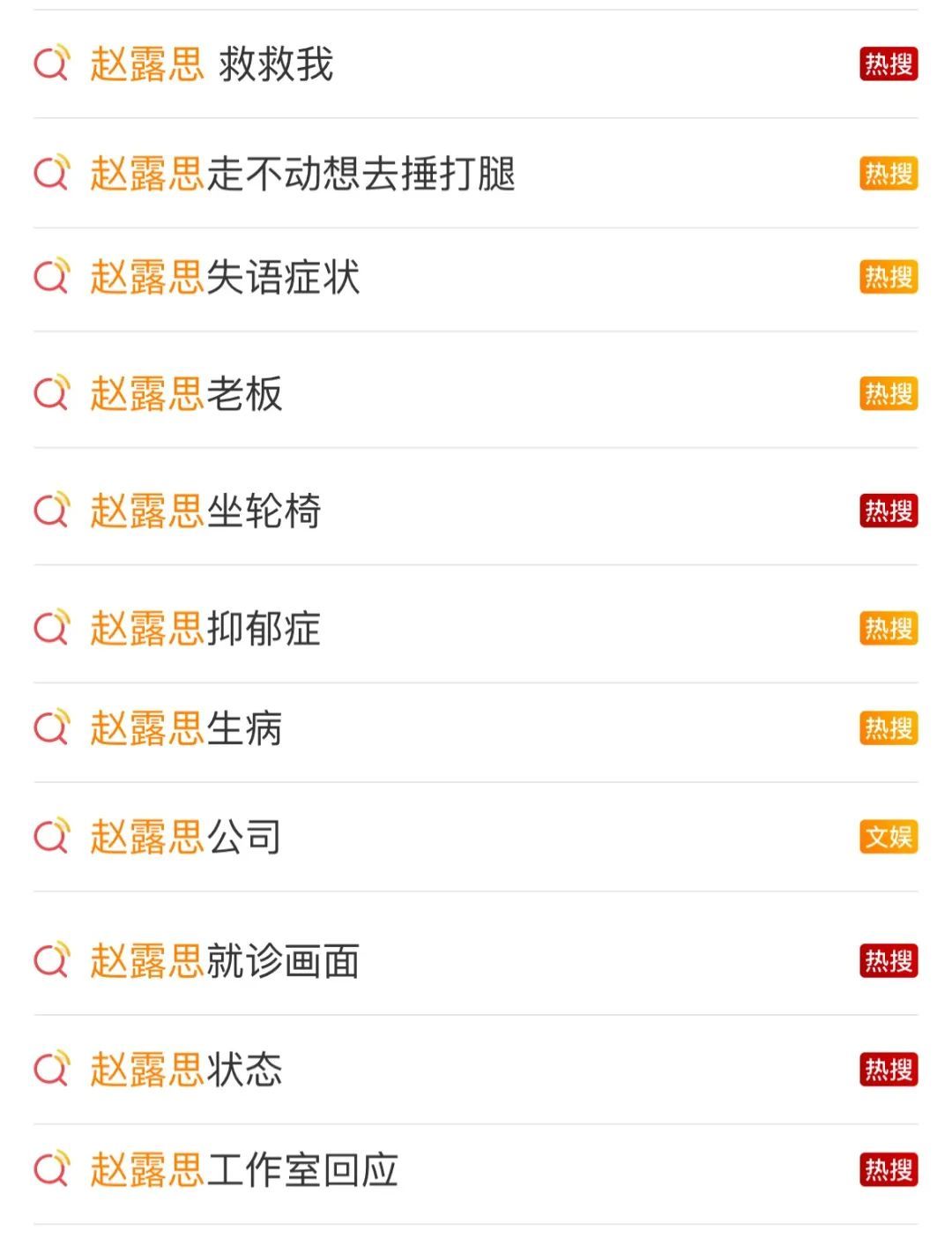Search for 赵露思抑郁症
This screenshot has height=1246, width=952.
(205, 629)
